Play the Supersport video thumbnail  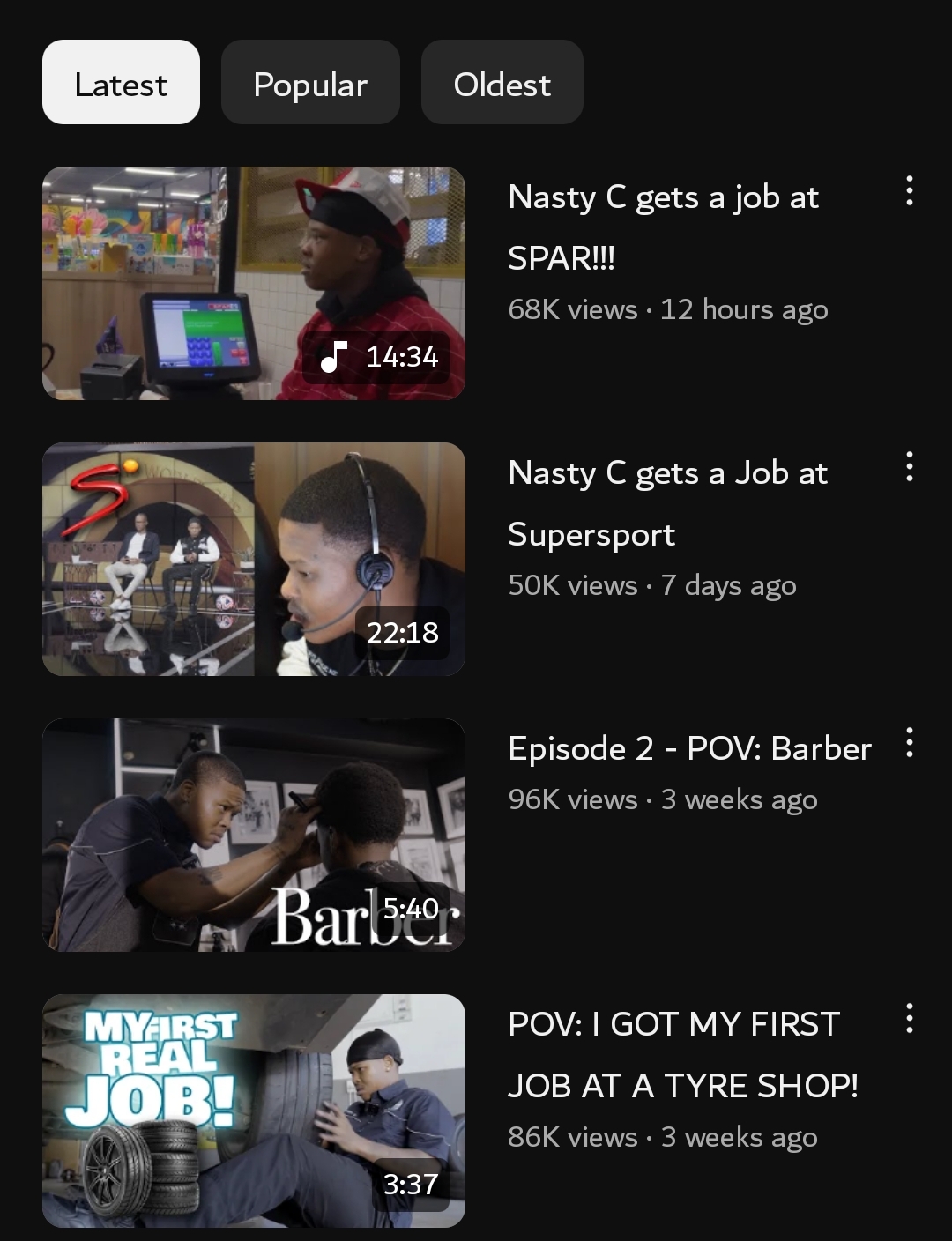(x=254, y=559)
